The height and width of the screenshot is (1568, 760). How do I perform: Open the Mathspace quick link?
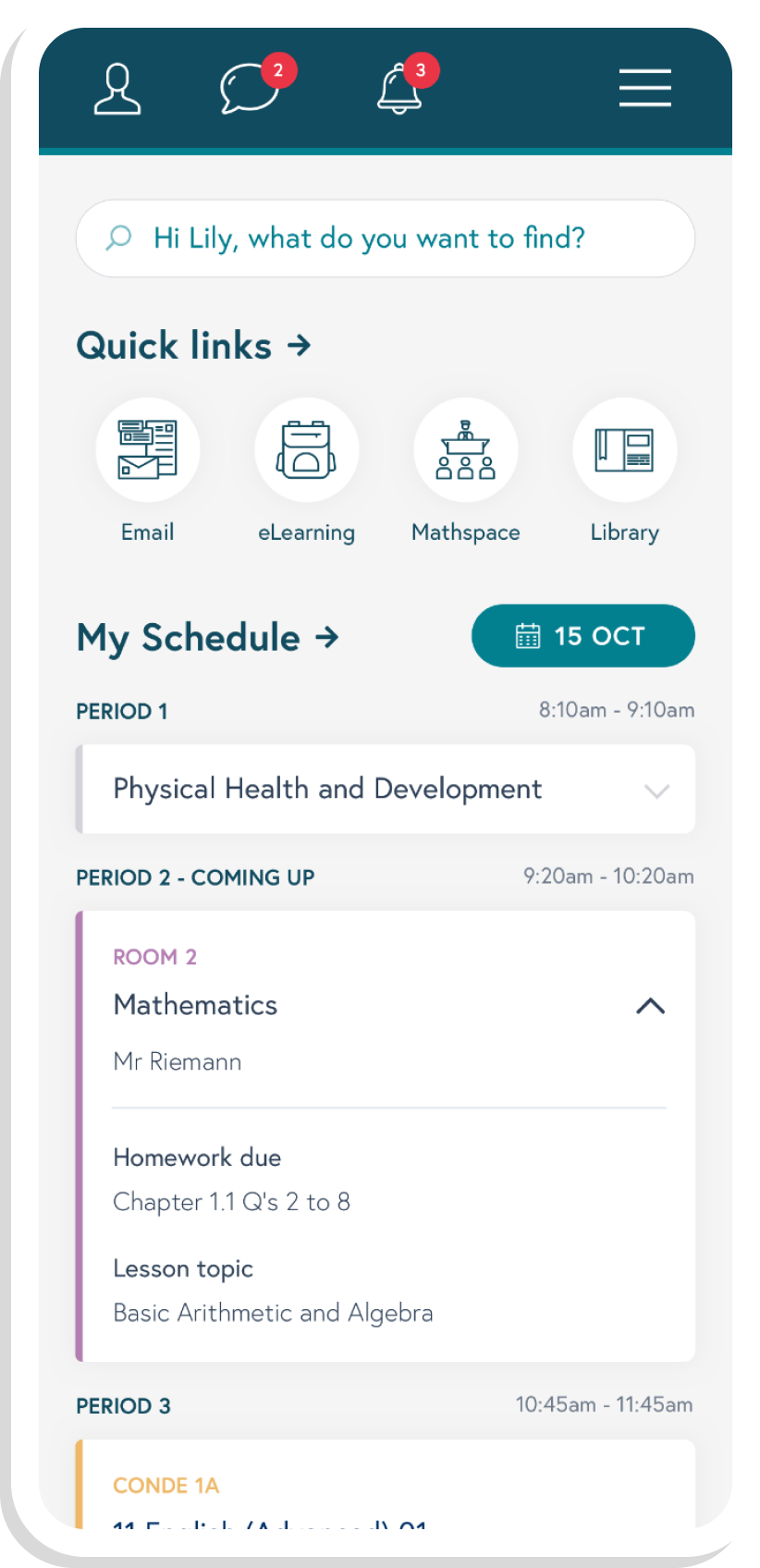click(x=465, y=450)
